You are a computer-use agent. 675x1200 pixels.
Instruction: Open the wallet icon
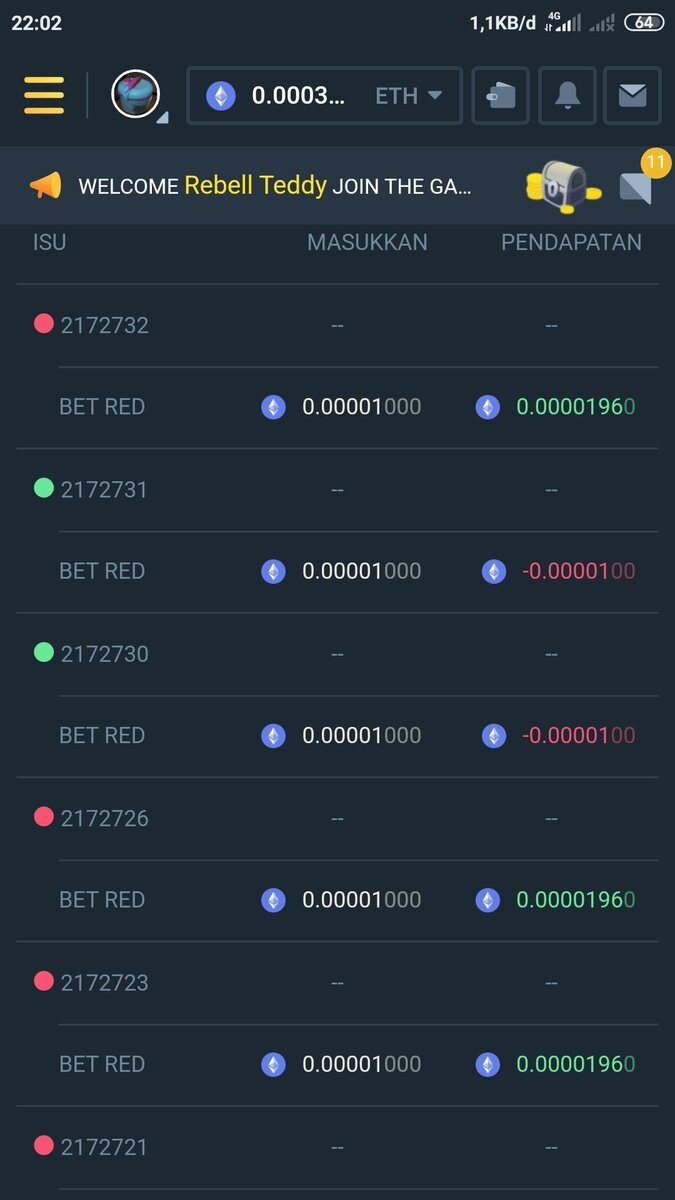point(501,96)
